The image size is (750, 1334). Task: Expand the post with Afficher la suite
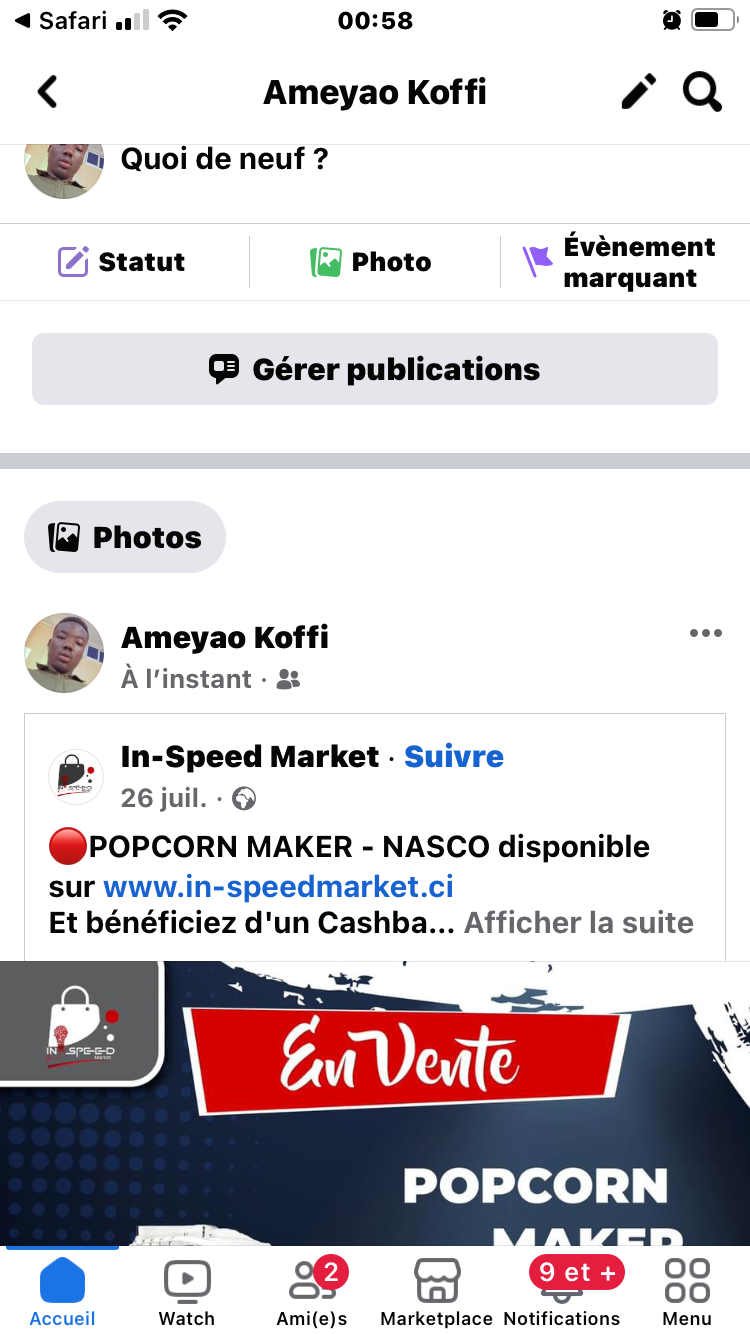coord(578,922)
